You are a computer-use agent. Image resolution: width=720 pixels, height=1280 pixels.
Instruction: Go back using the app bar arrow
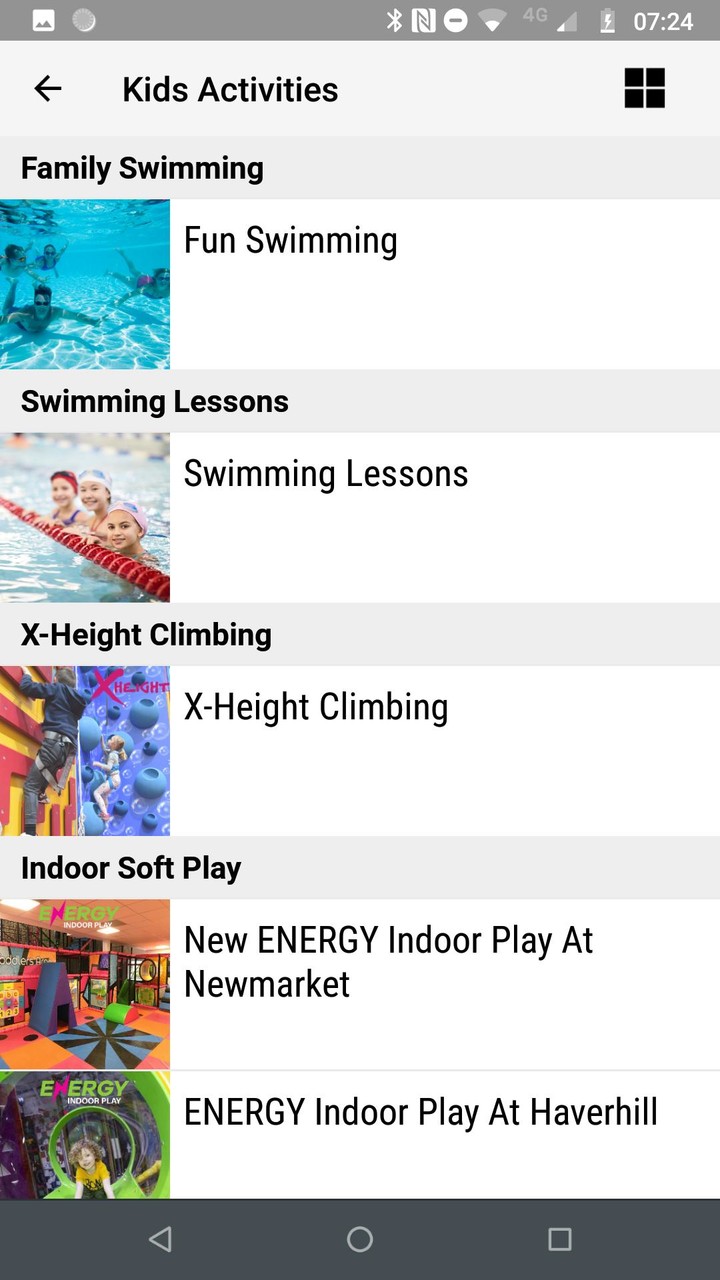coord(47,89)
